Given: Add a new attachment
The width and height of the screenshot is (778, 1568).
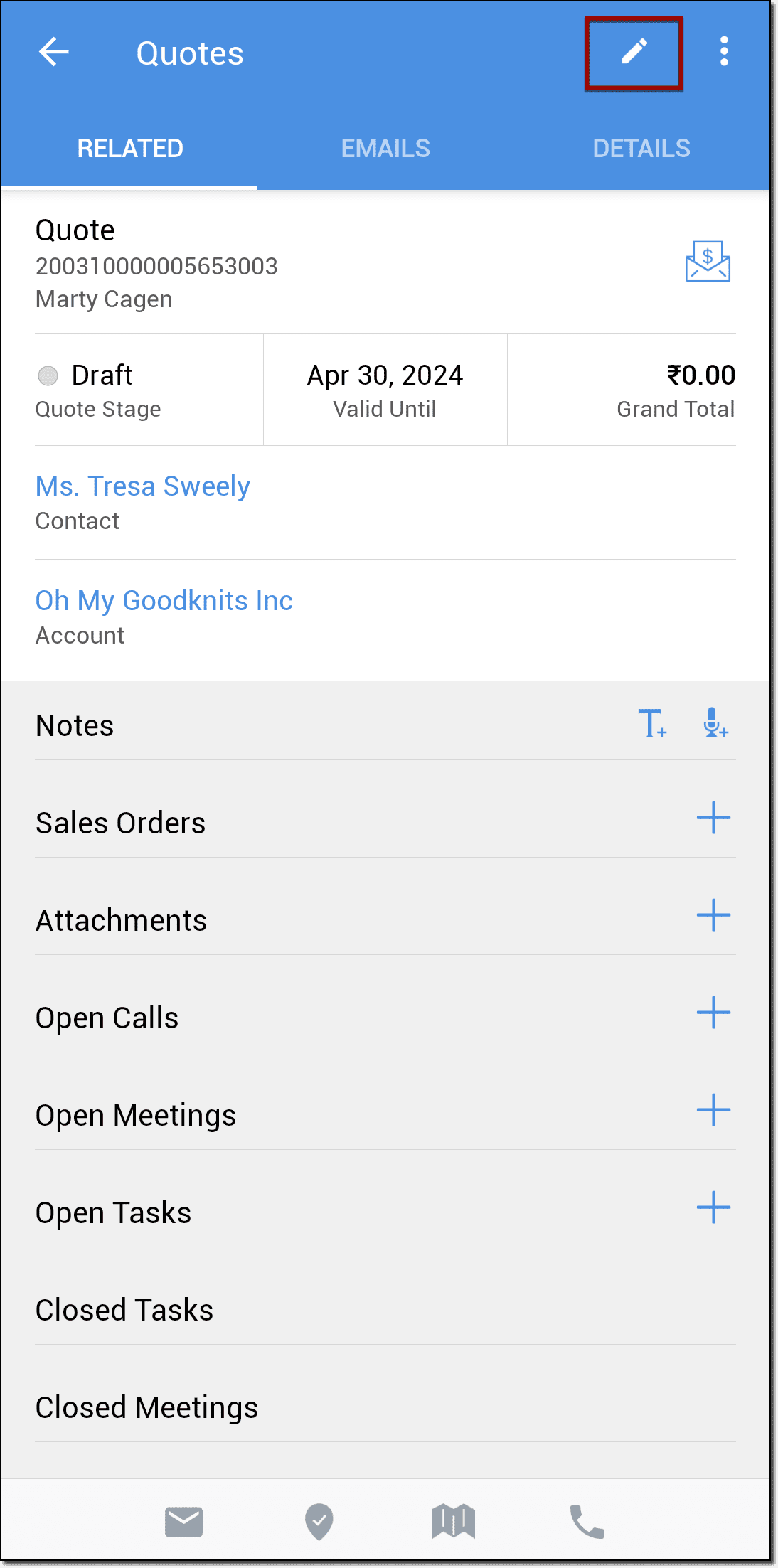Looking at the screenshot, I should (x=713, y=916).
